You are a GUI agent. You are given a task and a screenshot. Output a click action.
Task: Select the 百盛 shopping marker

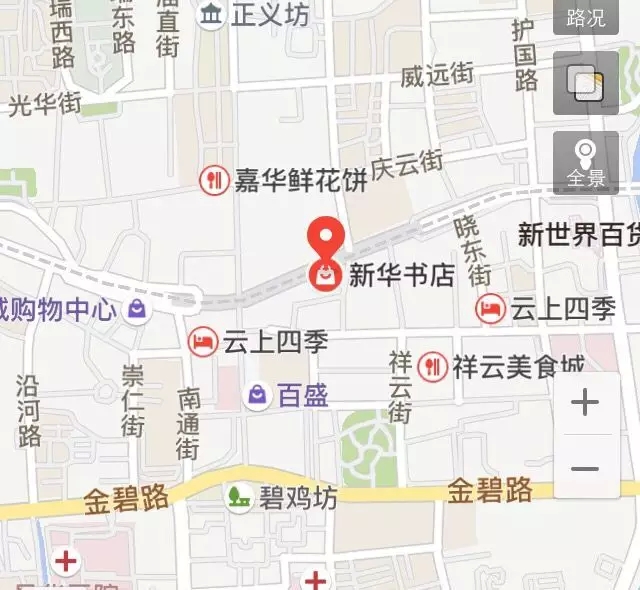click(x=258, y=396)
